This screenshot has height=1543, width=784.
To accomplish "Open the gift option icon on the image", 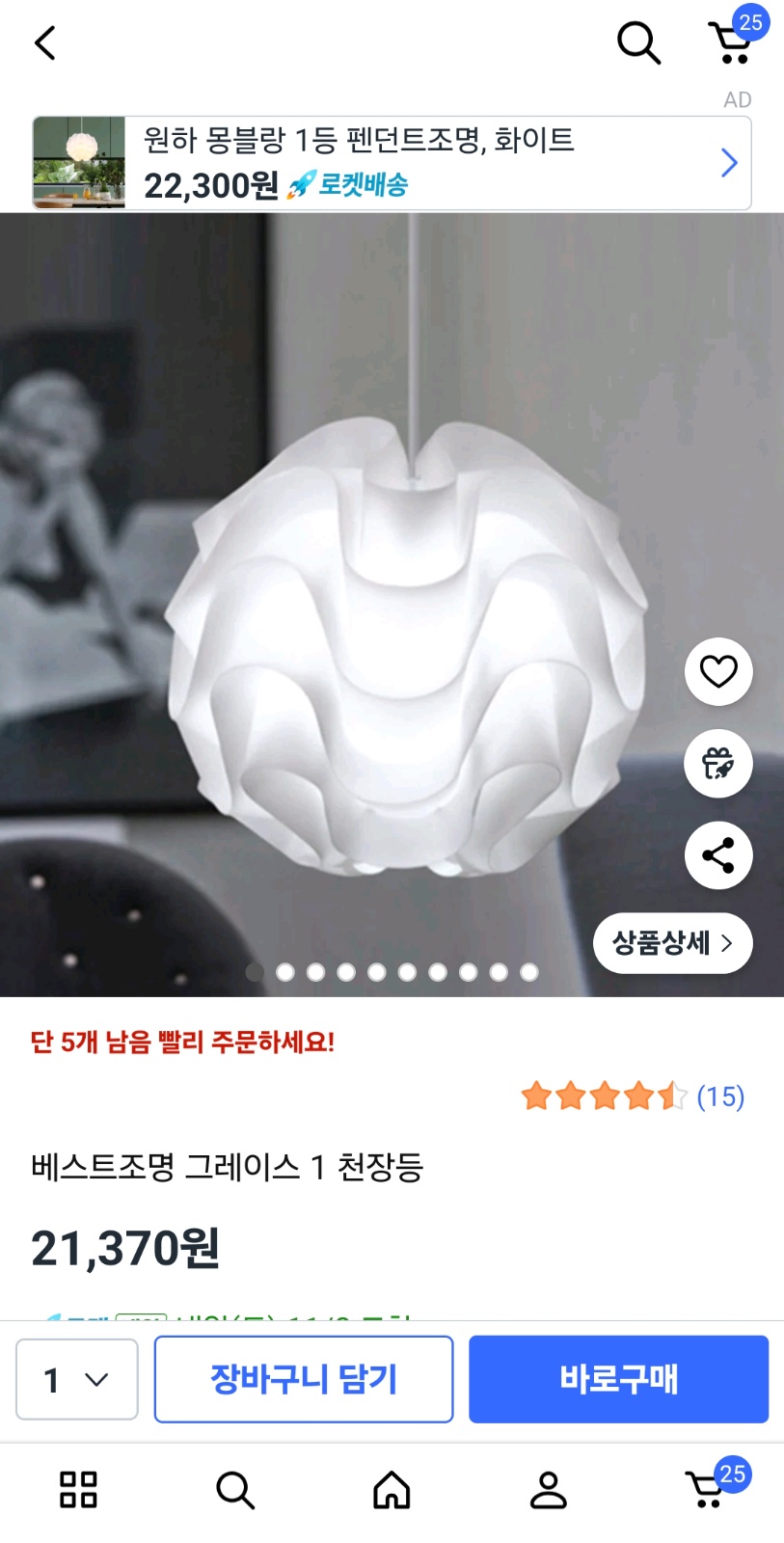I will click(x=717, y=764).
